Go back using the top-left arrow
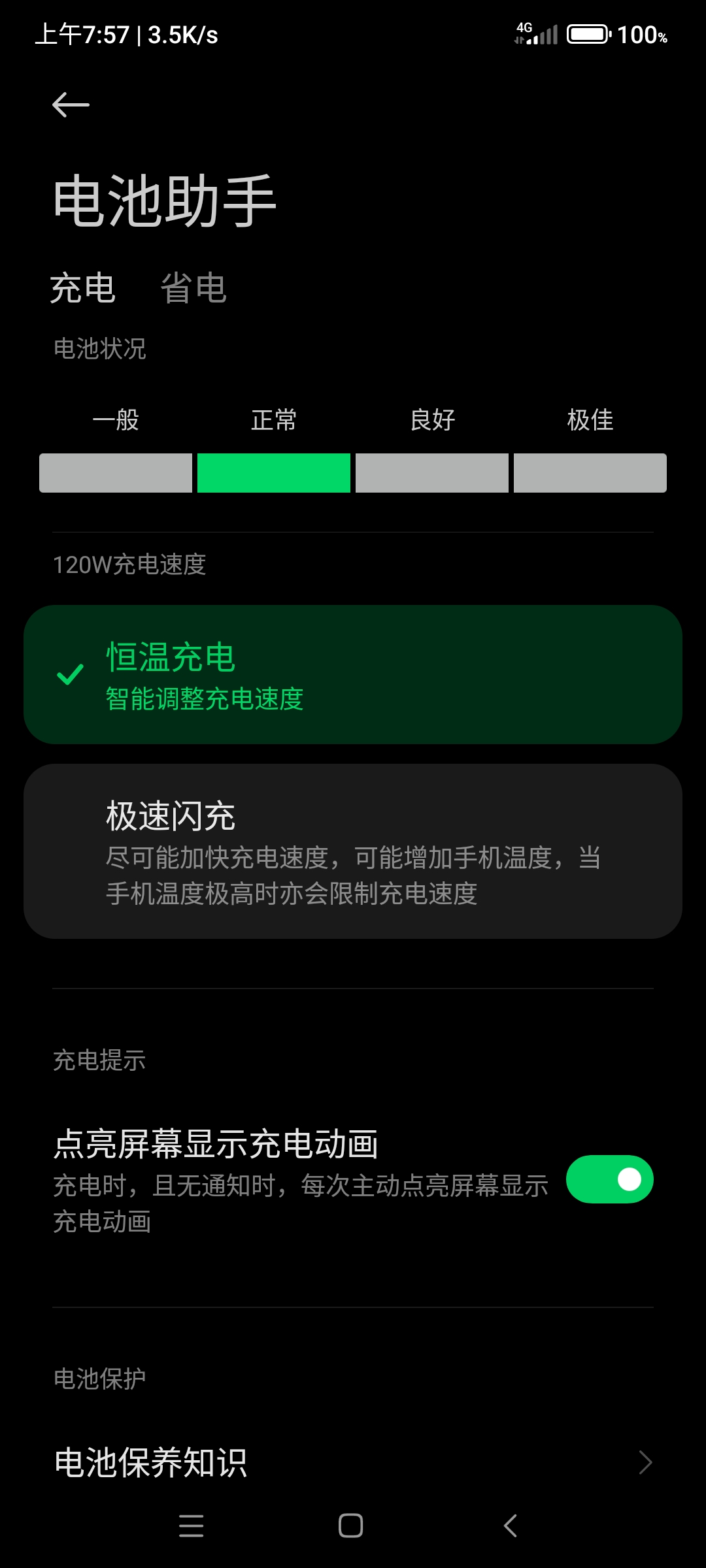 [x=71, y=105]
